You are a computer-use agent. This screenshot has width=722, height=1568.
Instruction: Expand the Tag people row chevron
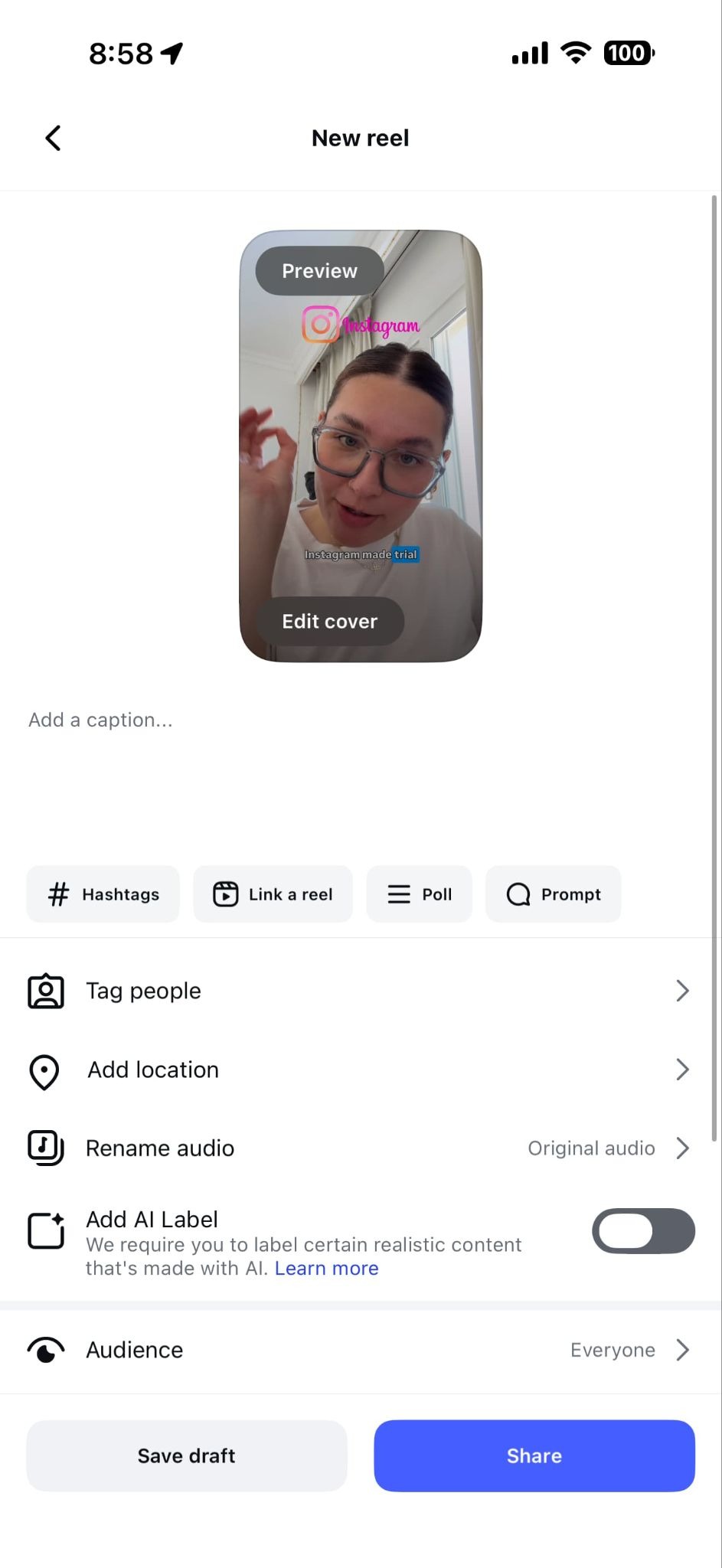point(682,990)
